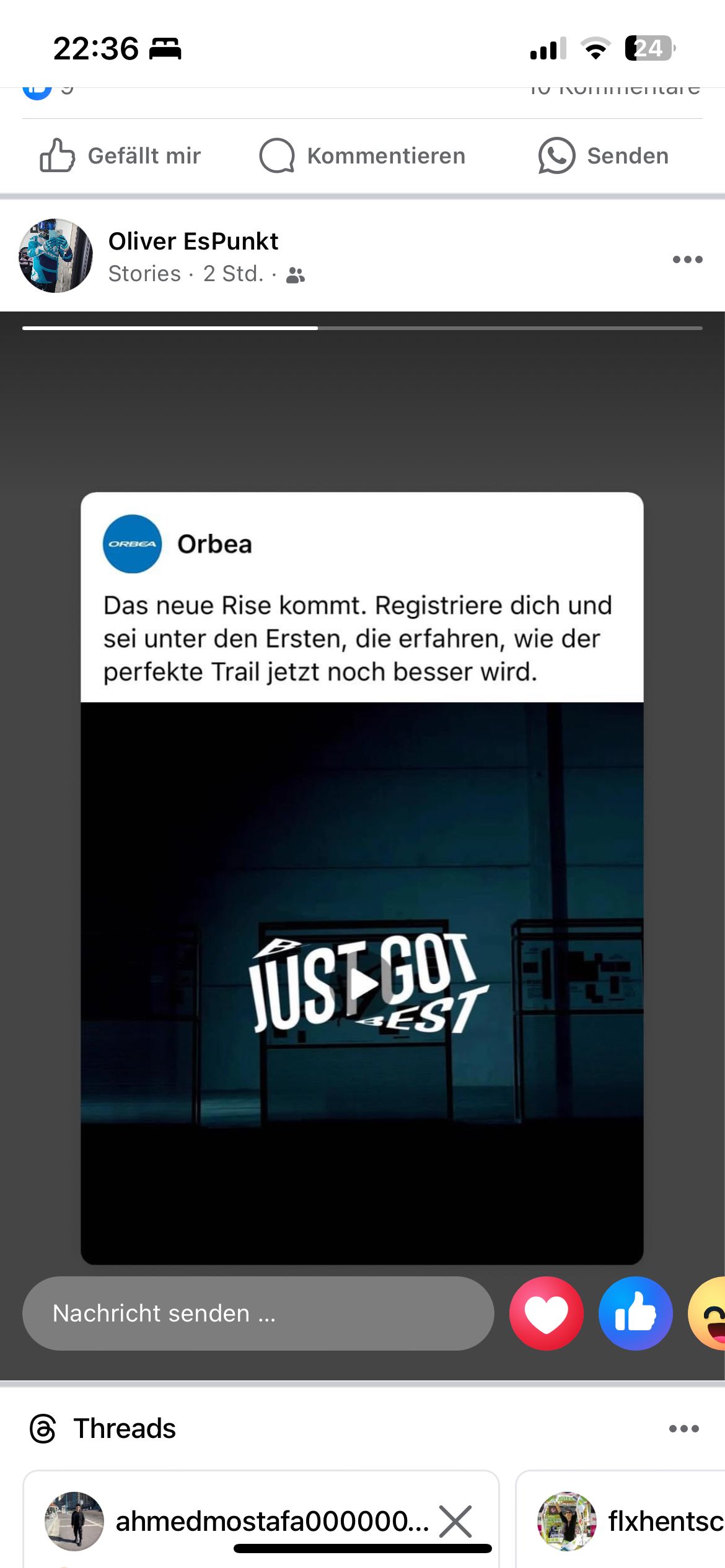The width and height of the screenshot is (725, 1568).
Task: React to the story with thumbs up
Action: [x=635, y=1313]
